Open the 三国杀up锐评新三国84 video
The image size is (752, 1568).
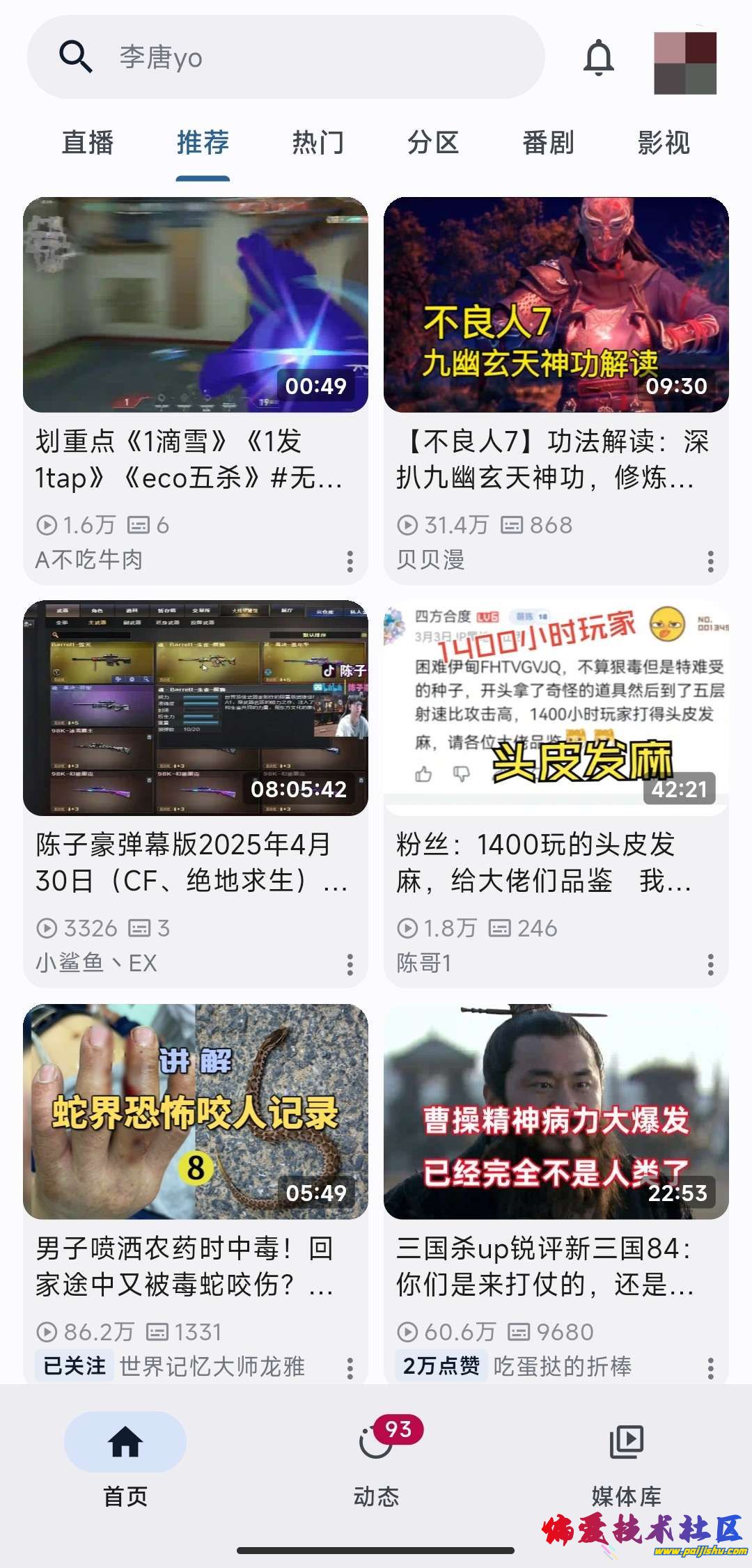[556, 1112]
